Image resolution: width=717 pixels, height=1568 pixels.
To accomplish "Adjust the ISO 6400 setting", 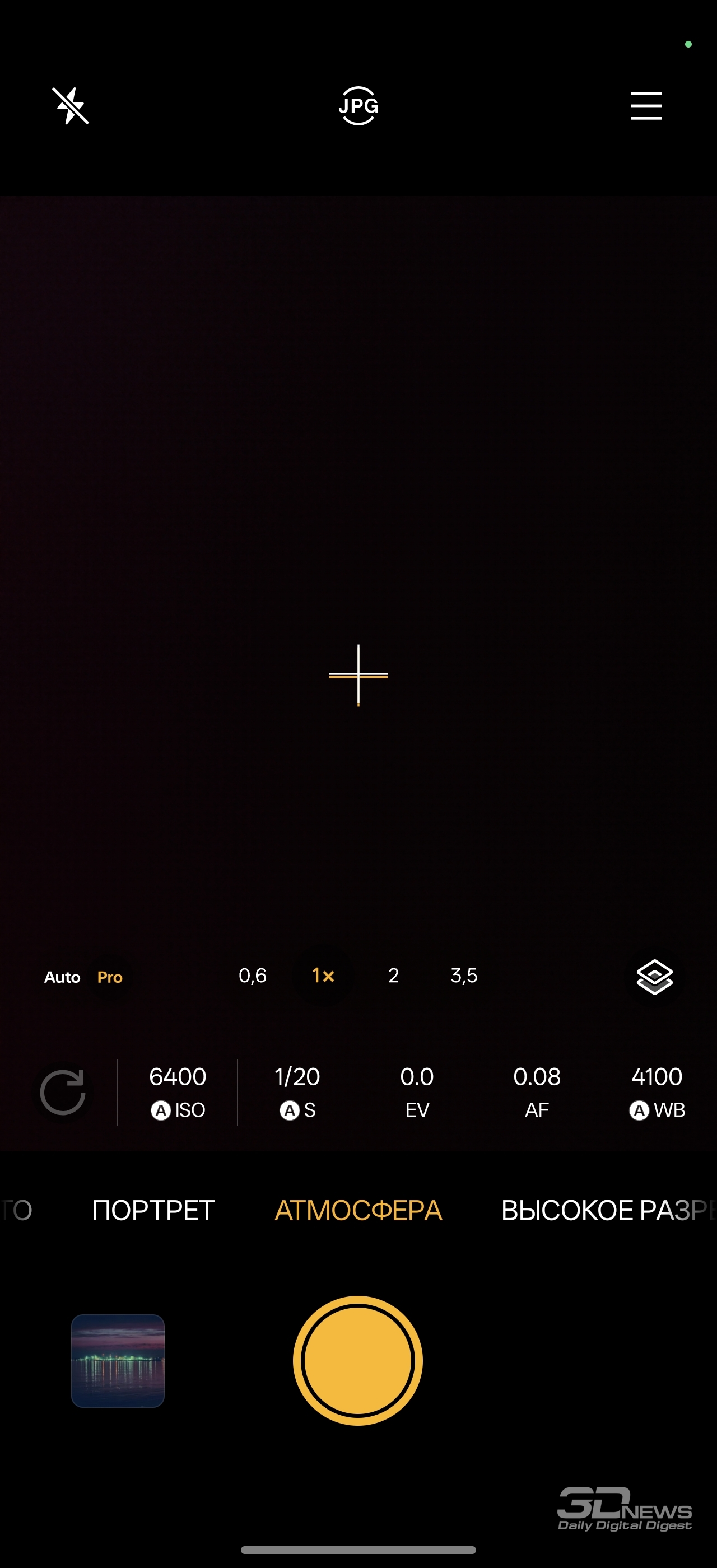I will [178, 1092].
